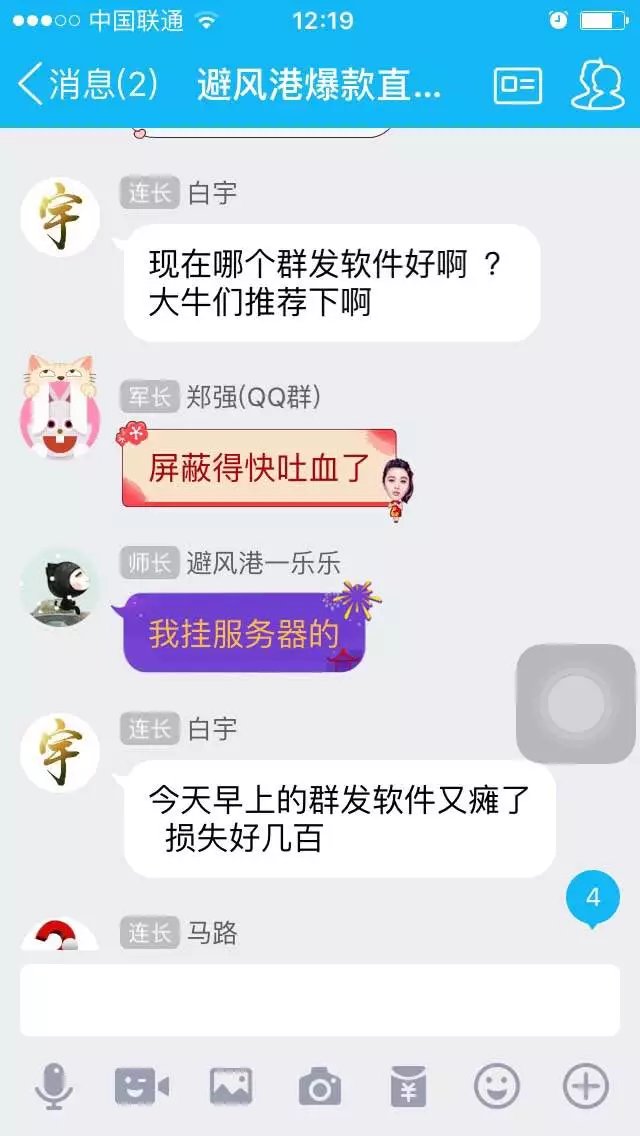Open the group file/card icon
The width and height of the screenshot is (640, 1136).
point(517,85)
